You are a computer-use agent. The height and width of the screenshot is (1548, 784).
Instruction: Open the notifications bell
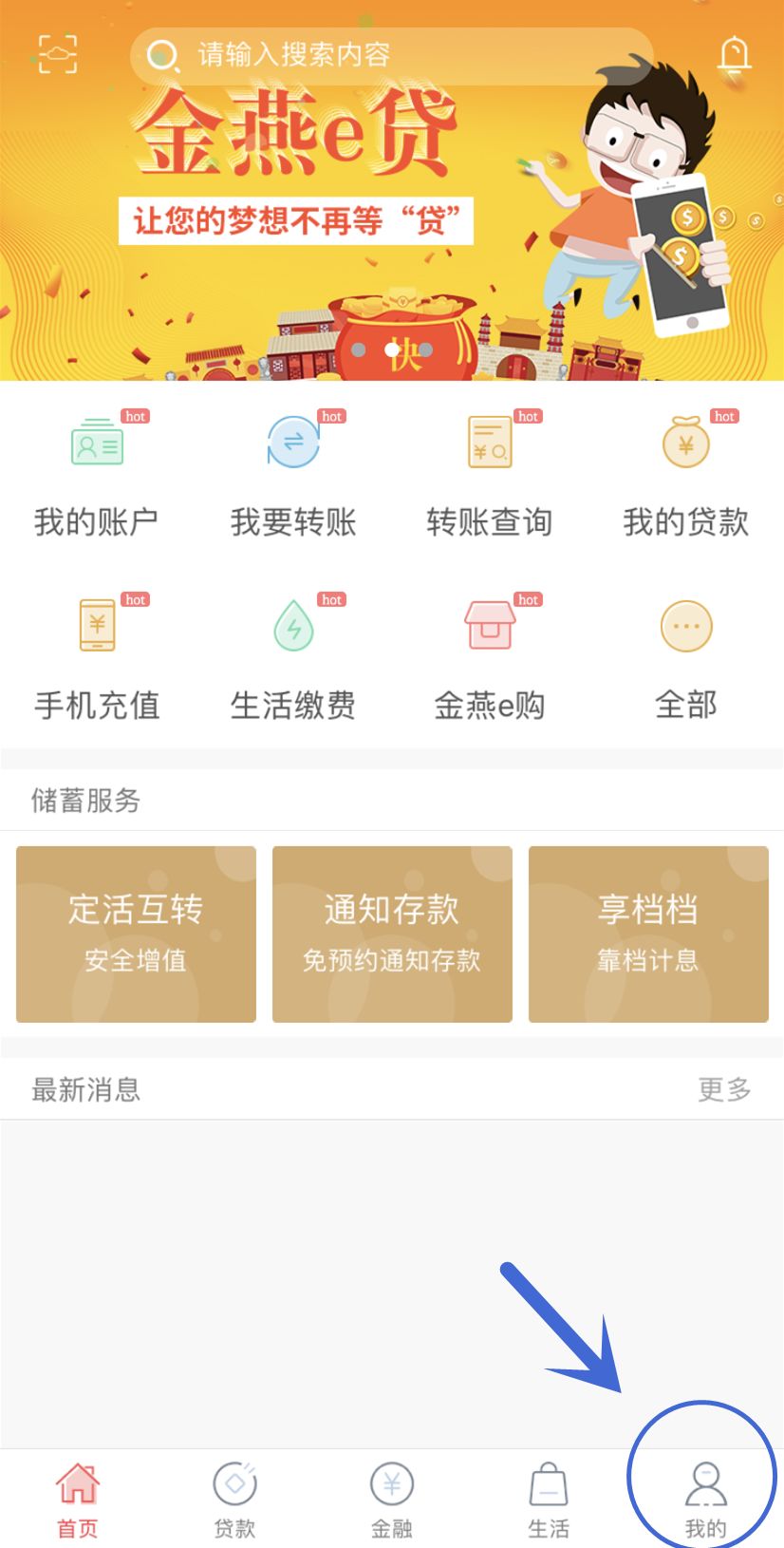pyautogui.click(x=735, y=56)
